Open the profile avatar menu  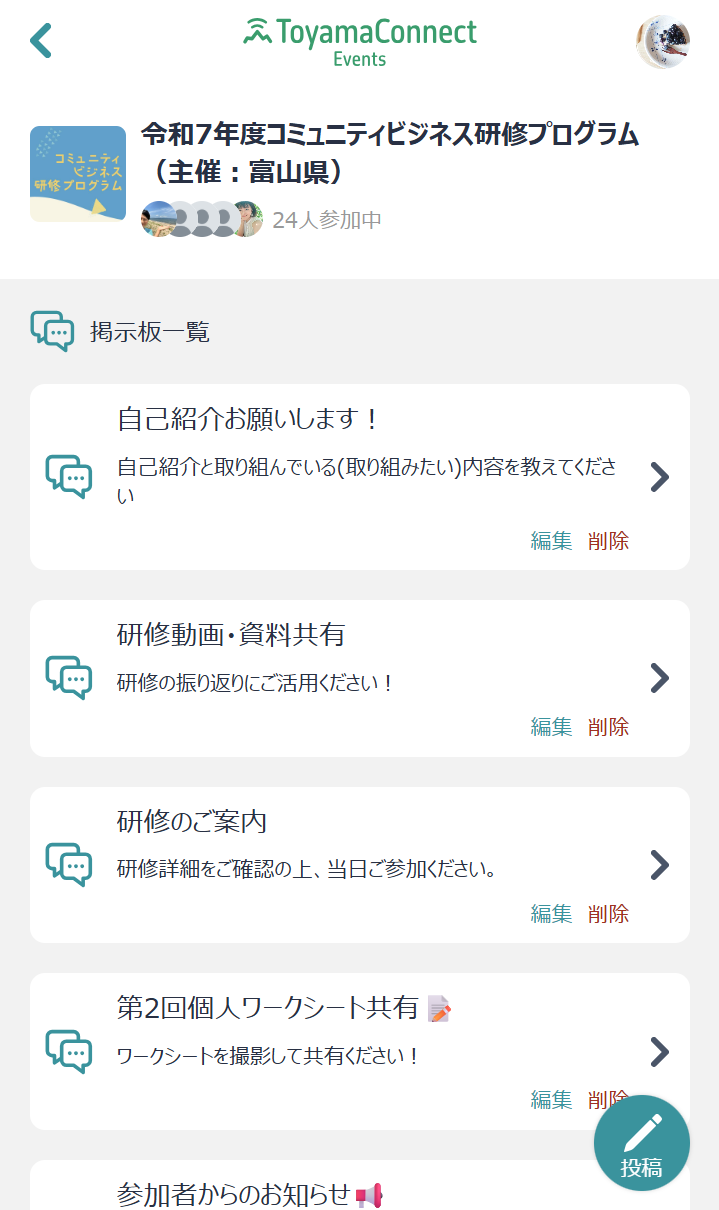coord(662,42)
